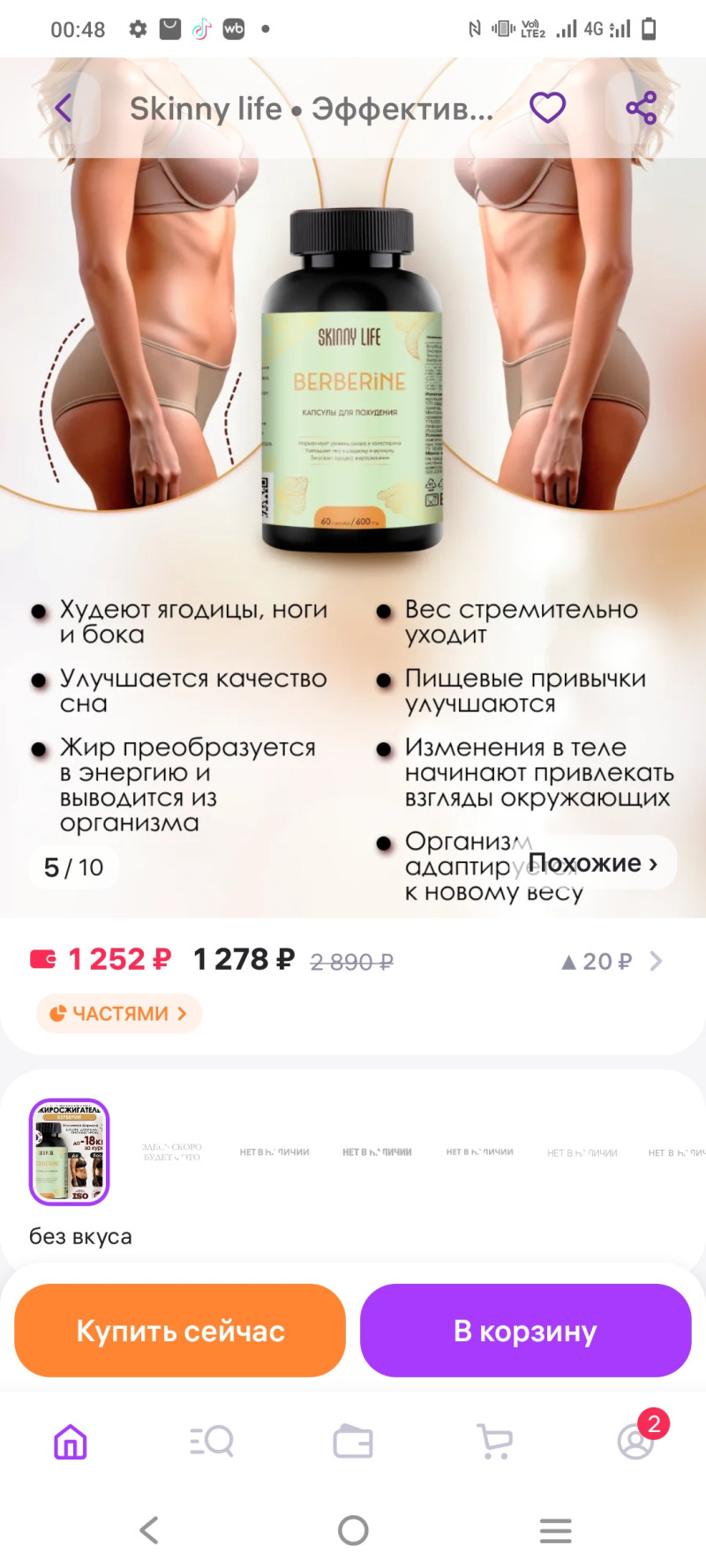The image size is (706, 1568).
Task: Open recent apps from navigation bar
Action: pos(555,1530)
